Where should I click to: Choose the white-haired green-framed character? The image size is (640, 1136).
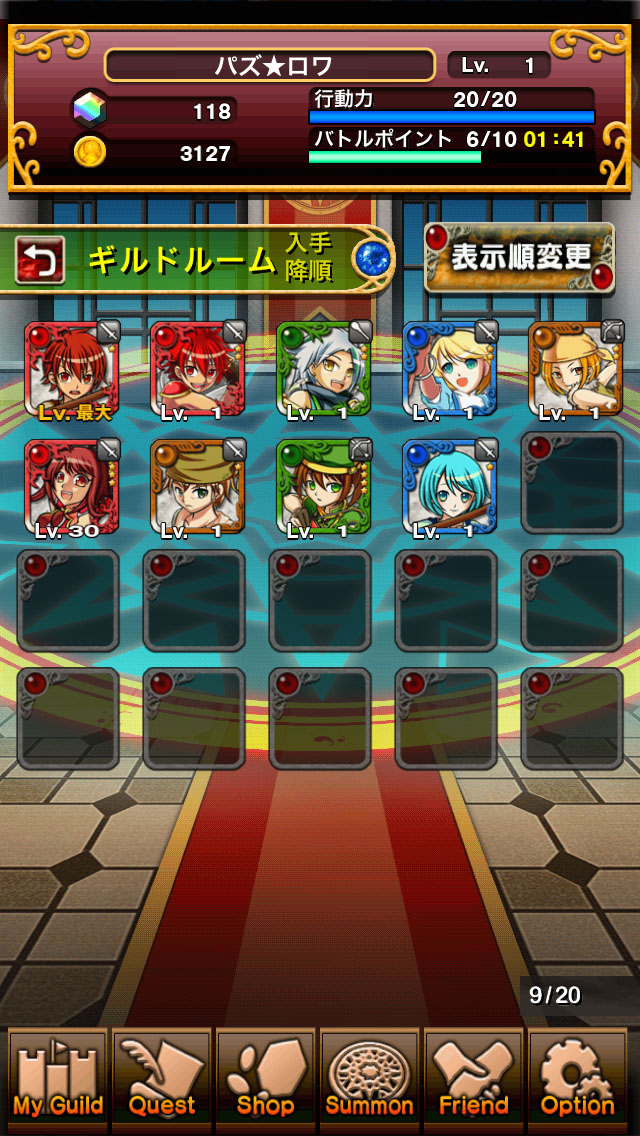[x=324, y=370]
